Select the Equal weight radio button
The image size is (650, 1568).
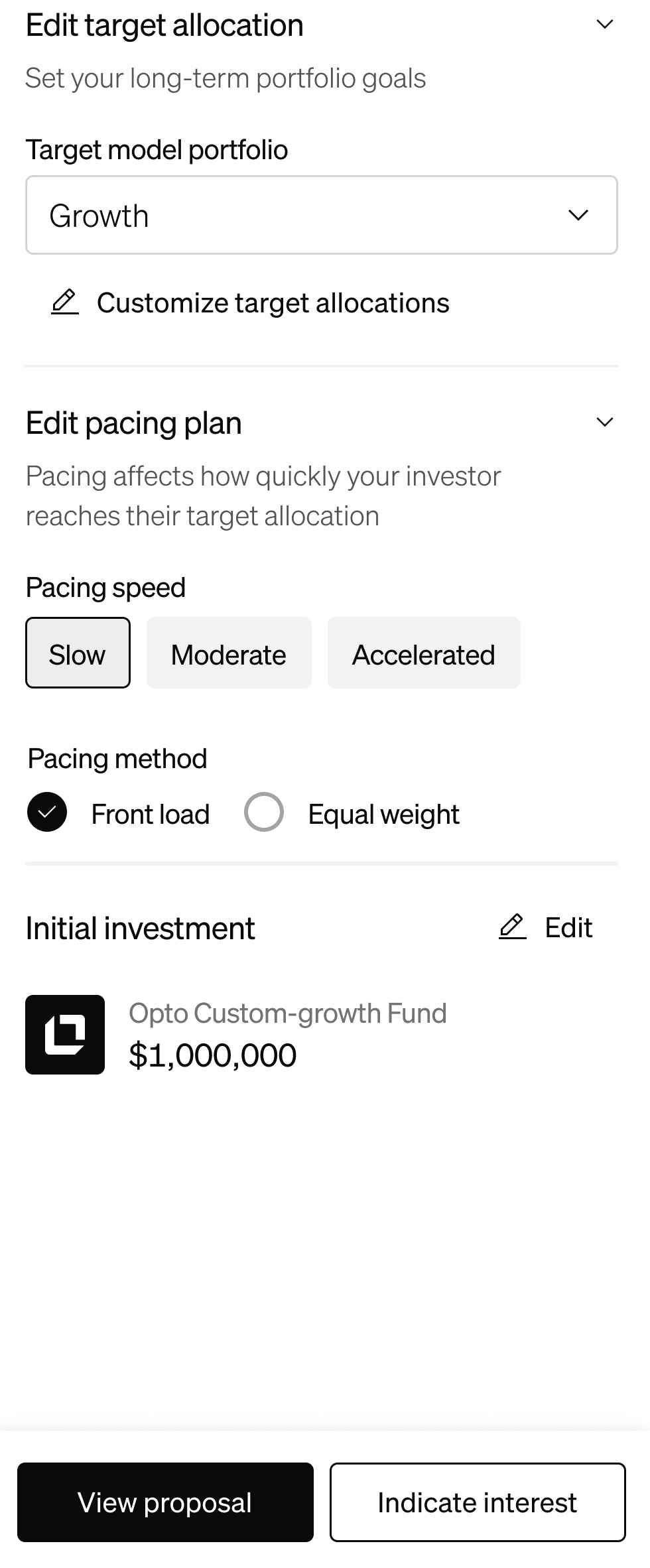[263, 812]
